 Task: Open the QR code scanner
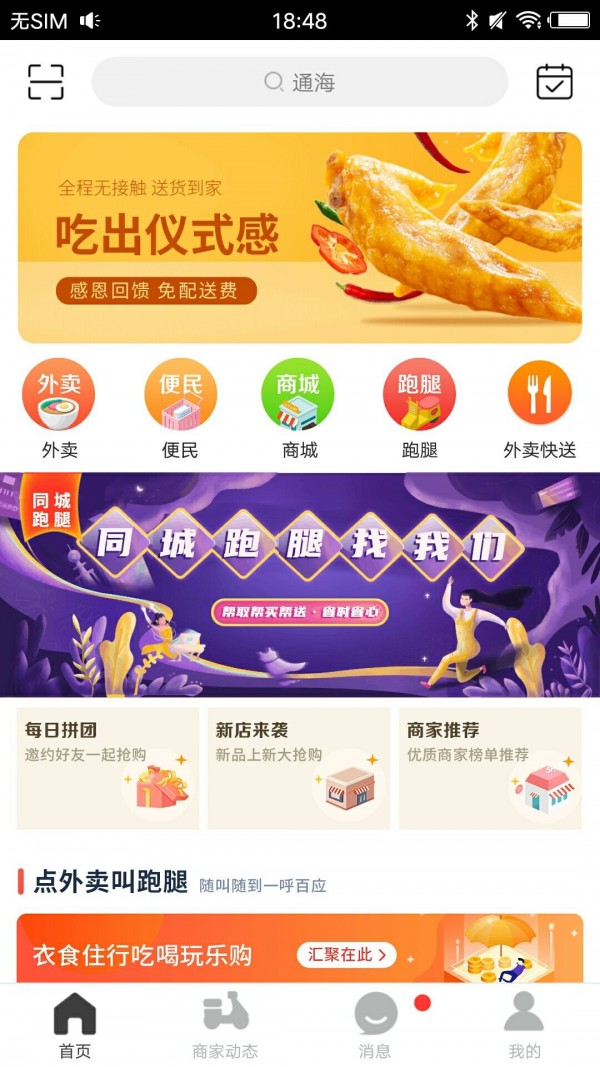pos(46,82)
